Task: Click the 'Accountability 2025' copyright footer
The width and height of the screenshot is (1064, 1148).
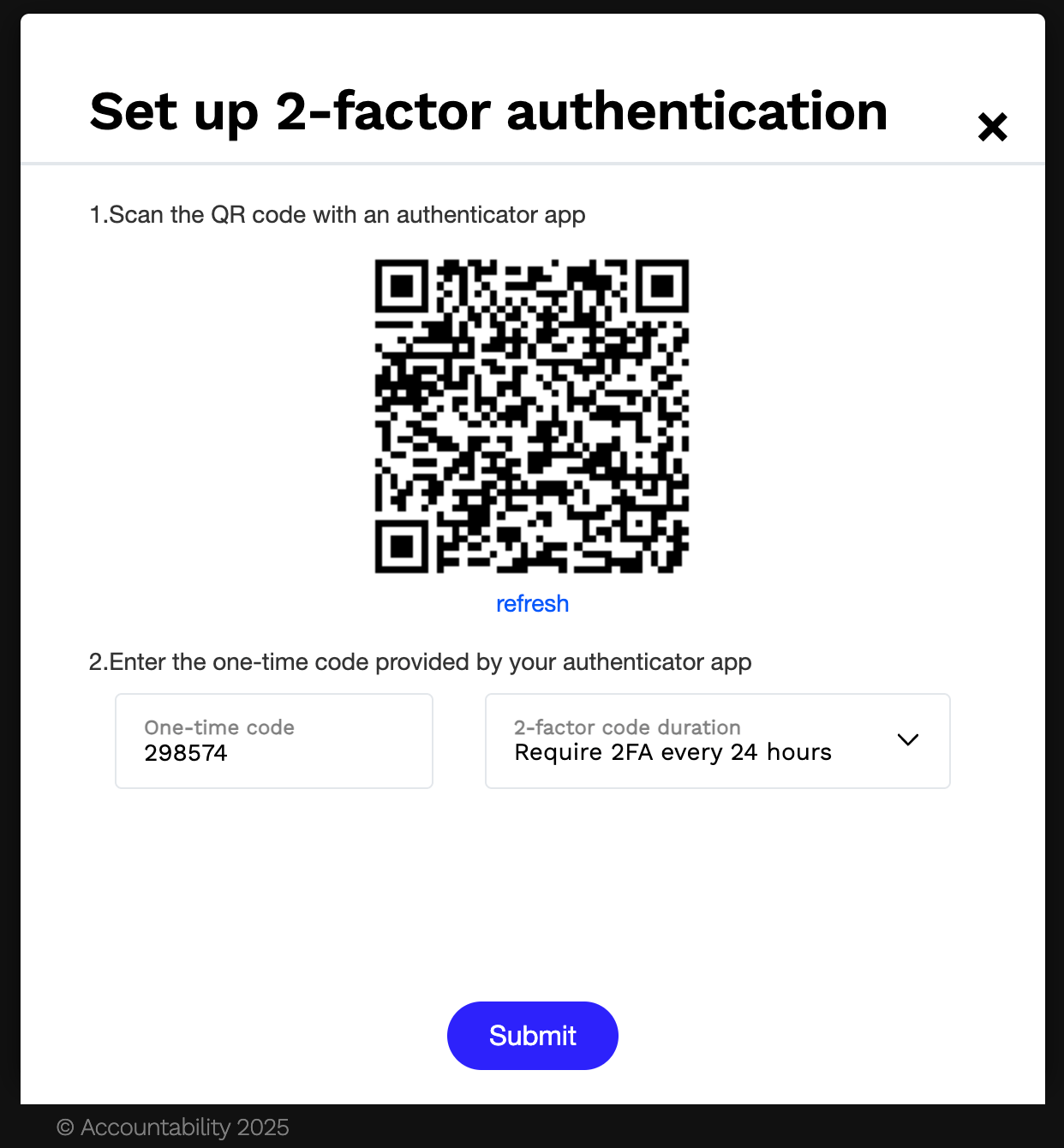Action: coord(172,1127)
